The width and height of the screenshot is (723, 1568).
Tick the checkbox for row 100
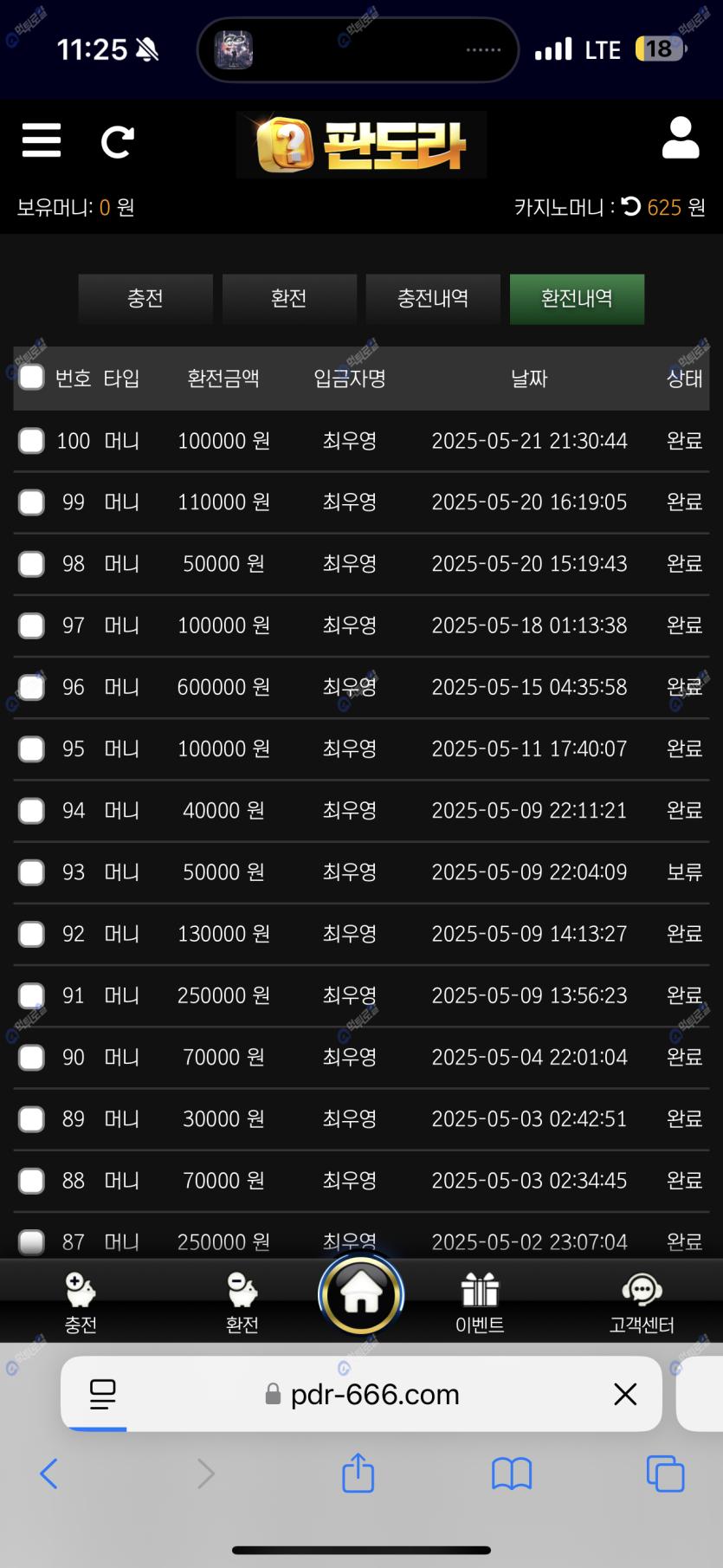pyautogui.click(x=32, y=441)
